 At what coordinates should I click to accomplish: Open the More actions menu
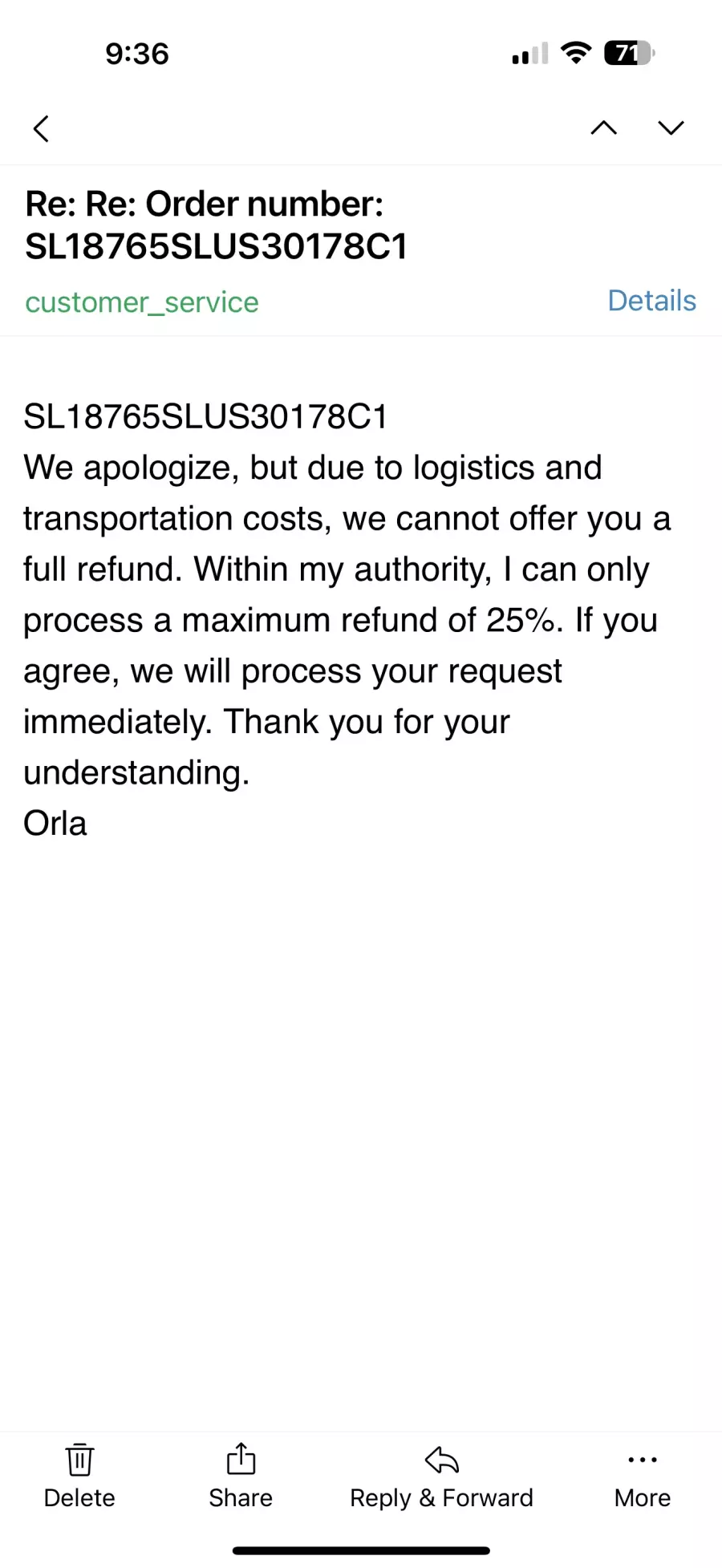[642, 1476]
